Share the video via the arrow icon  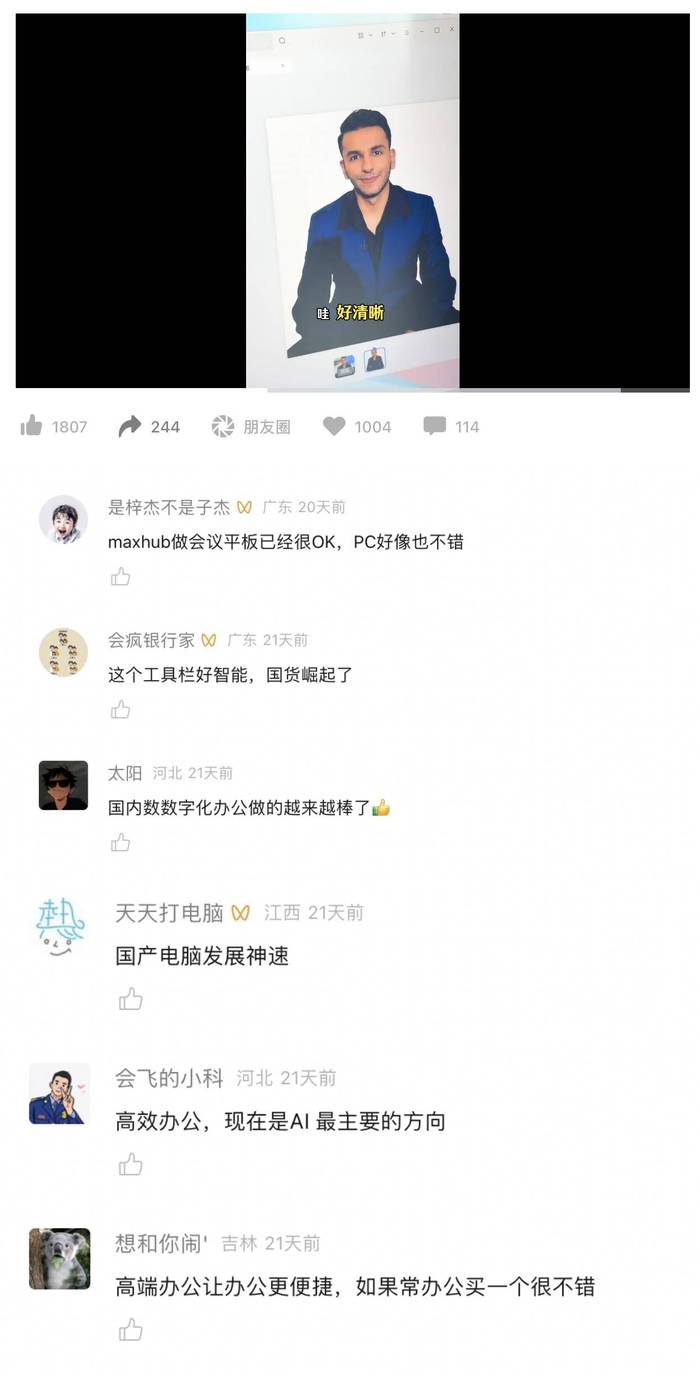click(x=130, y=426)
